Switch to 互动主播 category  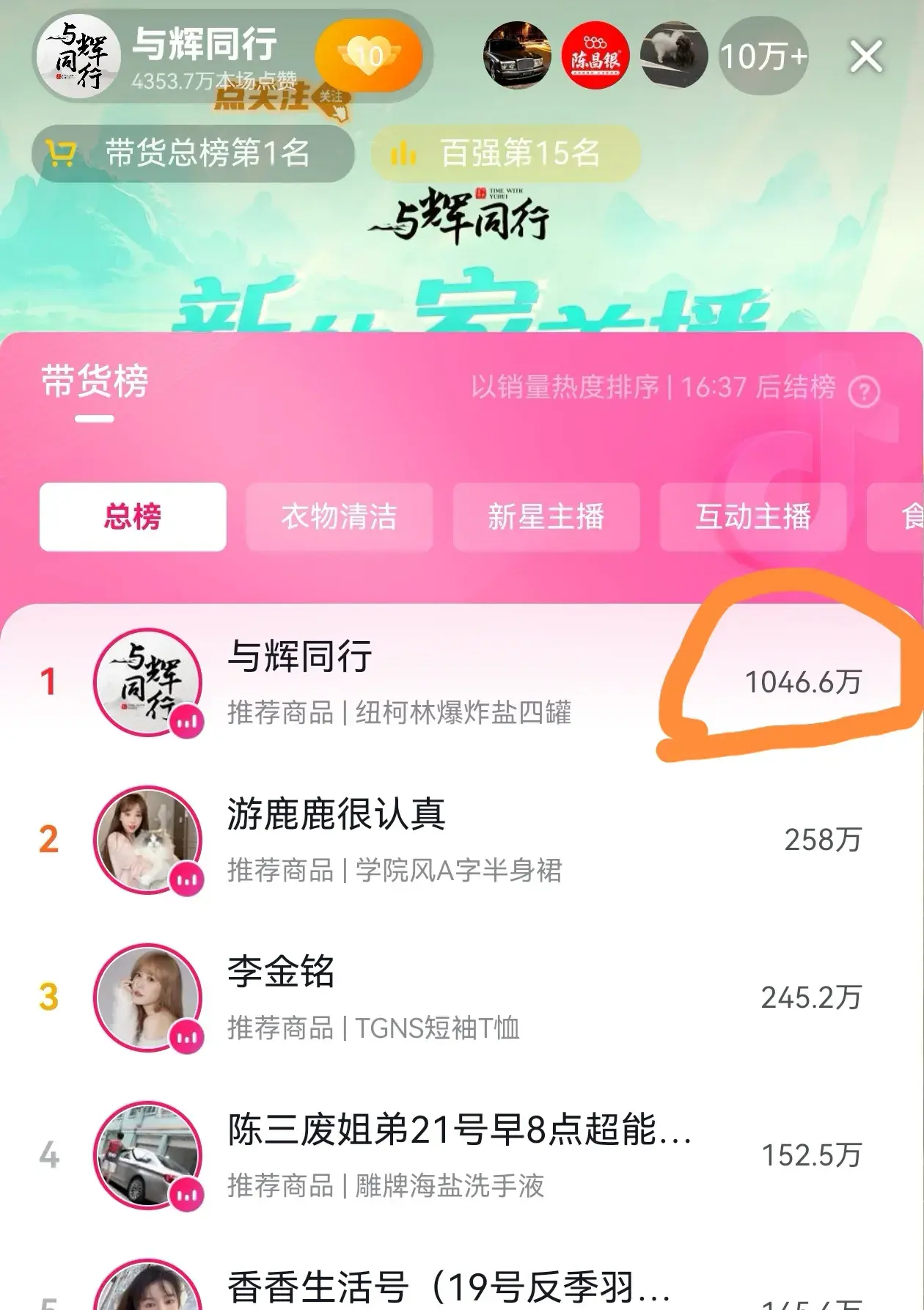tap(753, 517)
